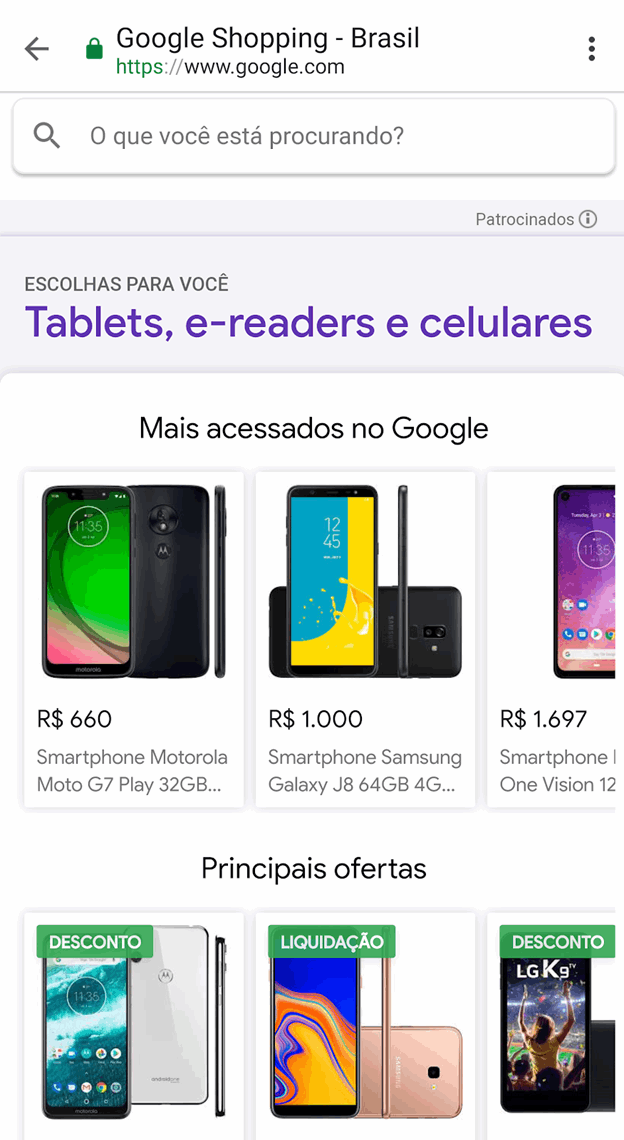Open the white Motorola phone DESCONTO offer
The width and height of the screenshot is (624, 1140).
click(x=134, y=1030)
